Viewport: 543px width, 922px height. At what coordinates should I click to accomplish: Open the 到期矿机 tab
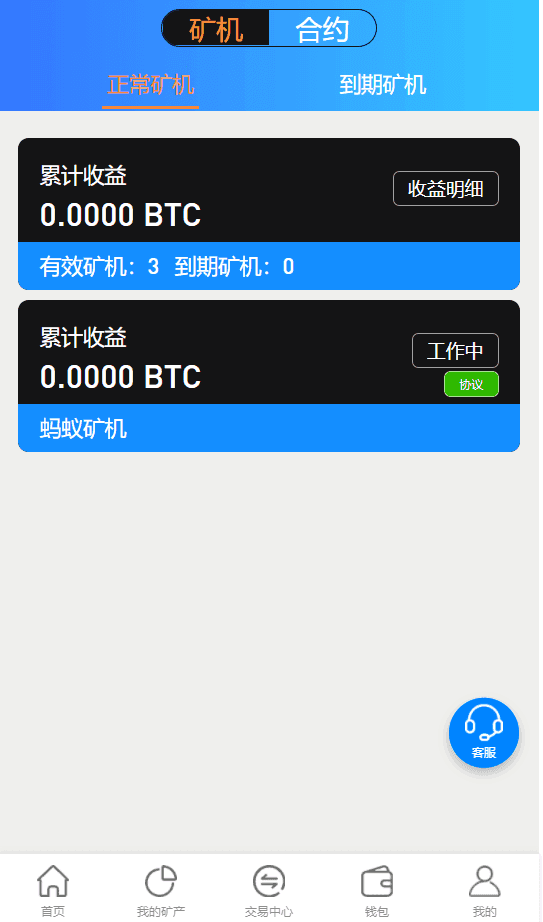pyautogui.click(x=382, y=85)
